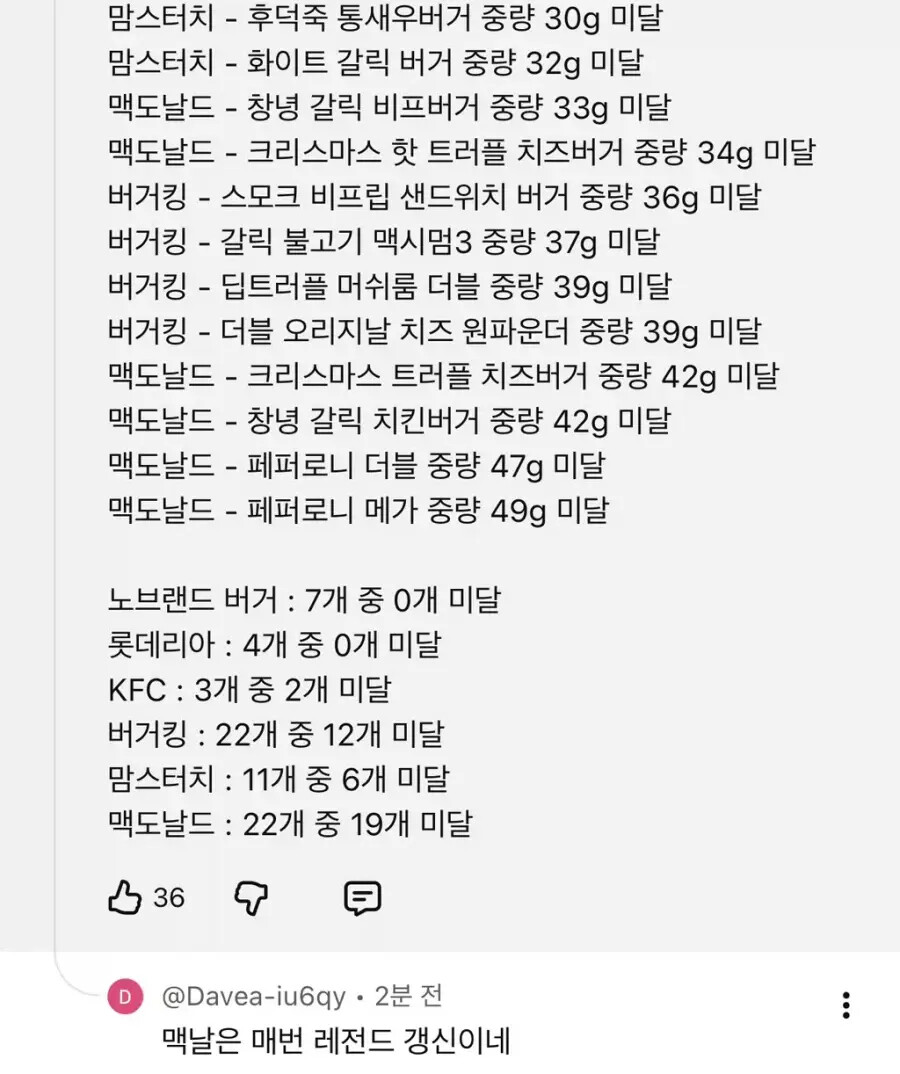900x1074 pixels.
Task: Open overflow menu on Davea-iu6qy's reply
Action: point(846,1005)
